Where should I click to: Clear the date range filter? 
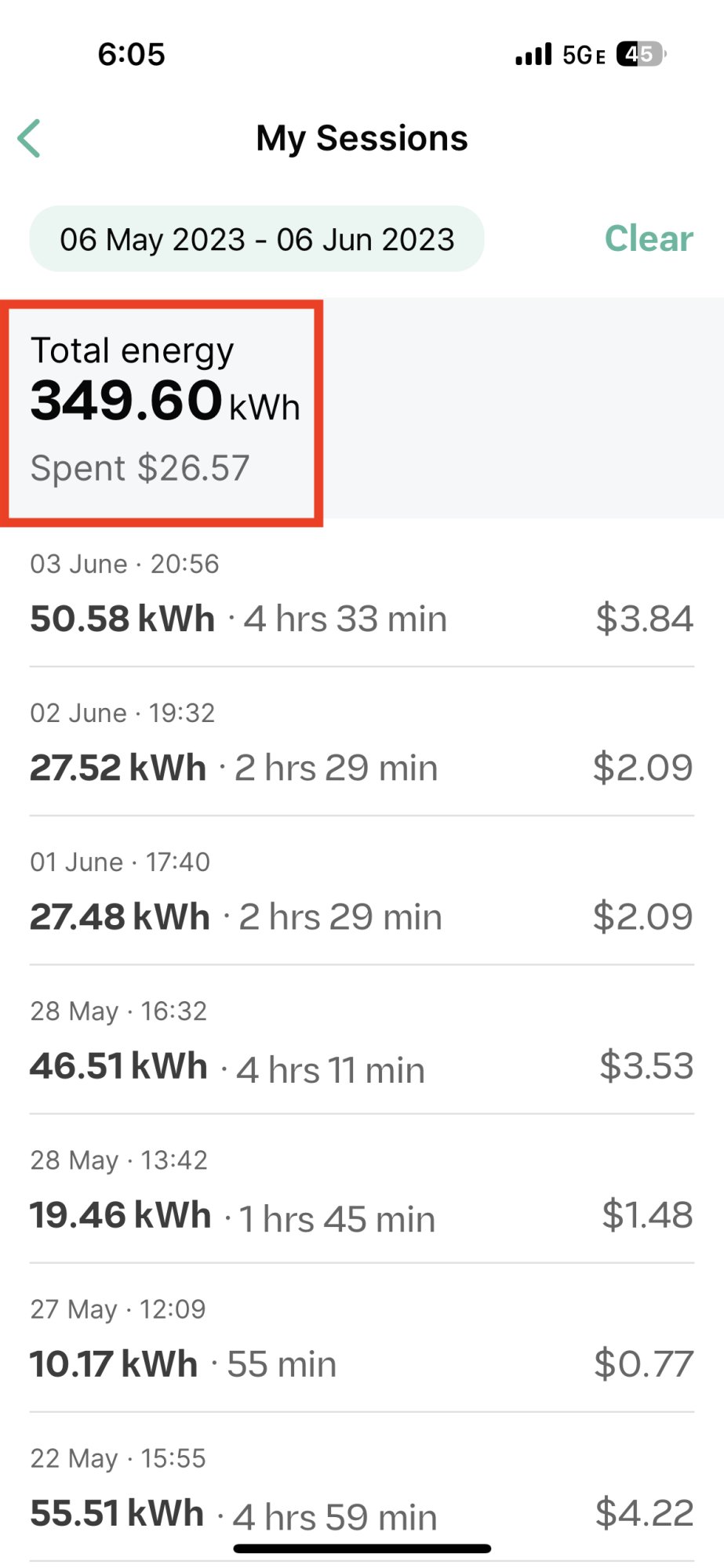coord(649,238)
